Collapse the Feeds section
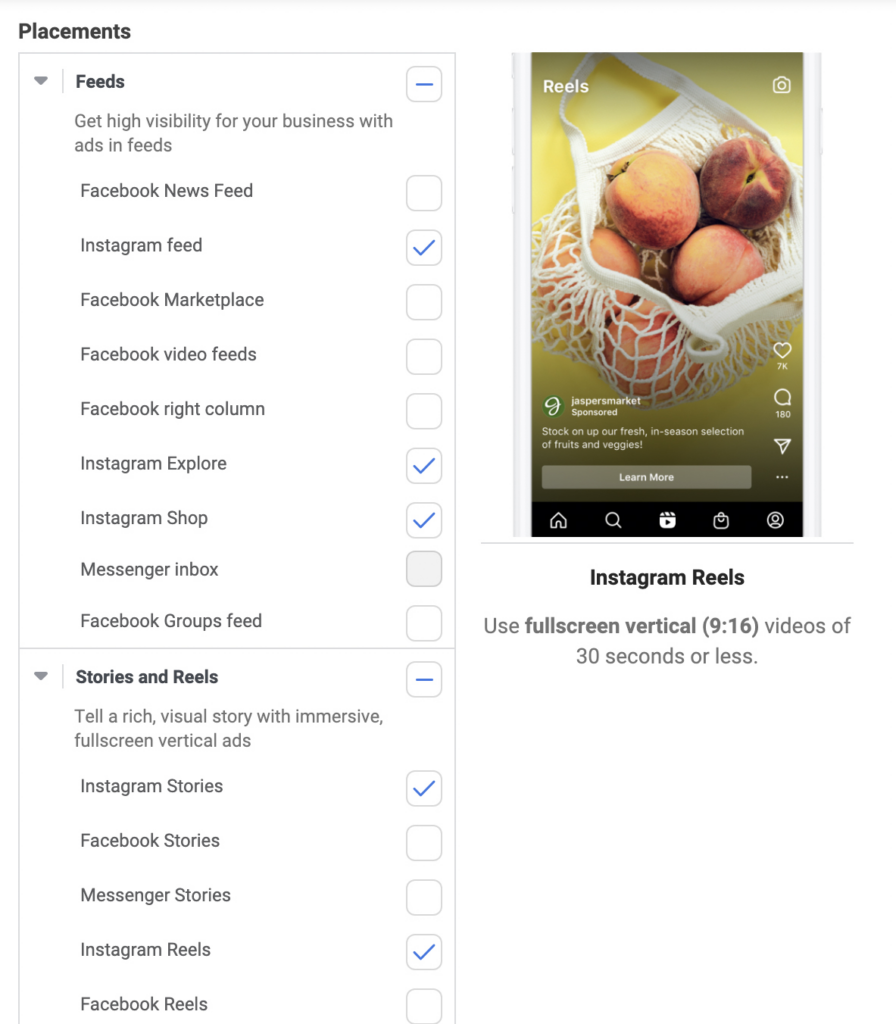 coord(40,81)
